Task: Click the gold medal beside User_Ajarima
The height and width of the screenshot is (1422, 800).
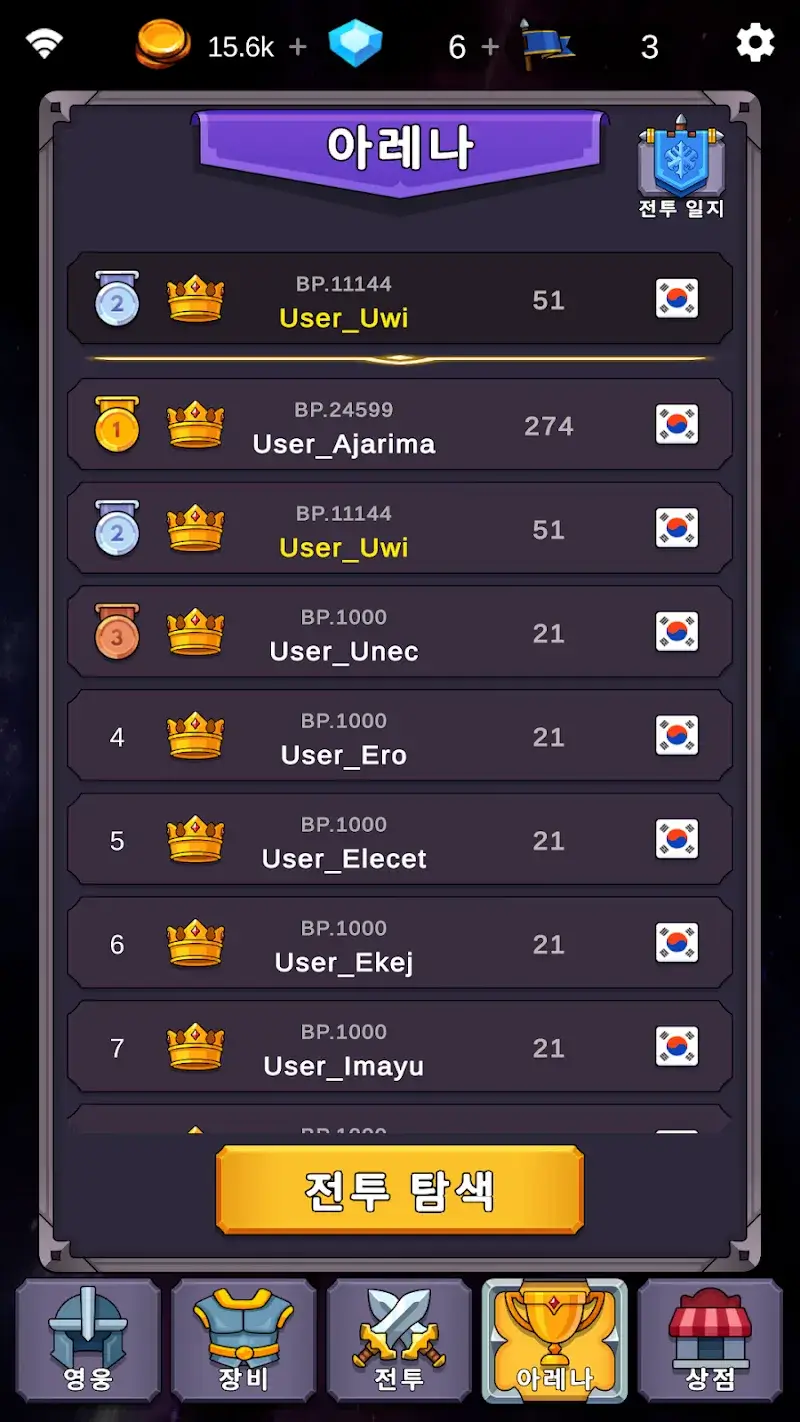Action: (117, 425)
